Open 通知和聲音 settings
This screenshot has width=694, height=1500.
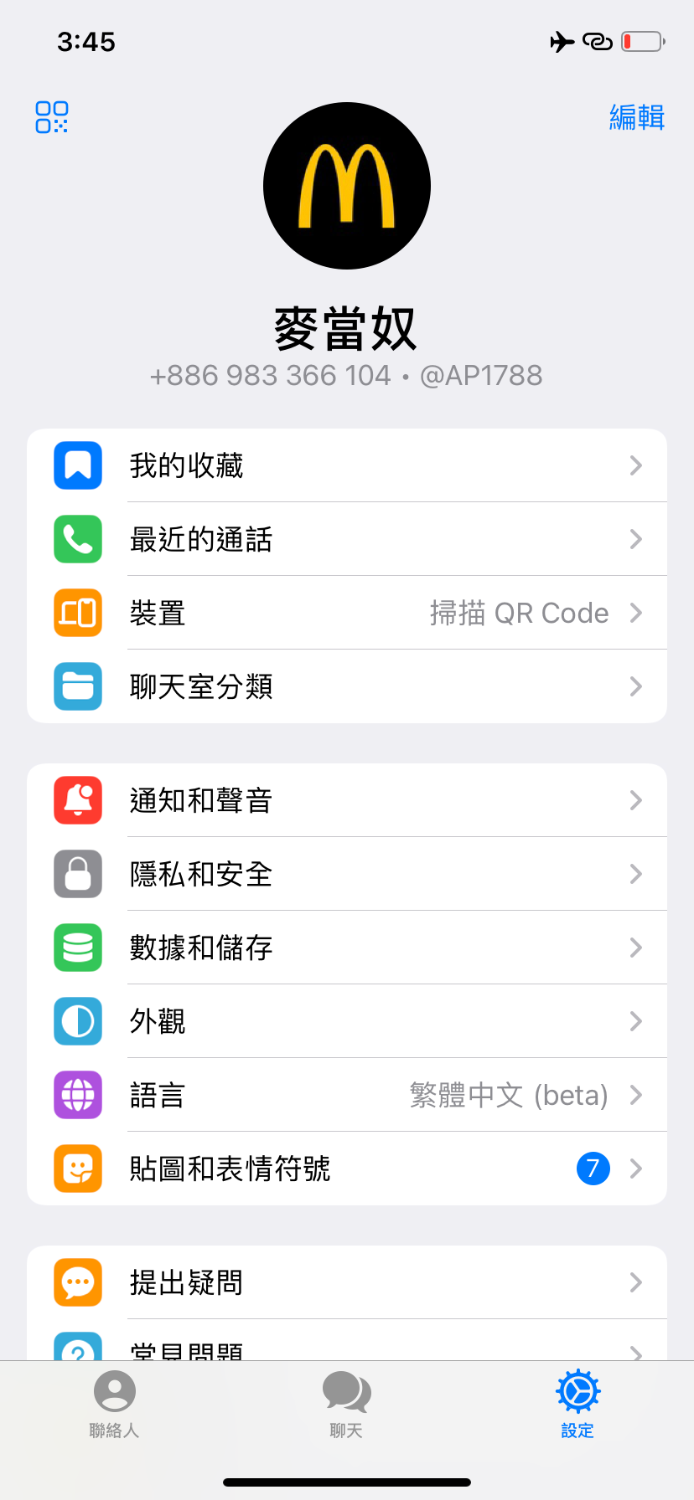[346, 801]
